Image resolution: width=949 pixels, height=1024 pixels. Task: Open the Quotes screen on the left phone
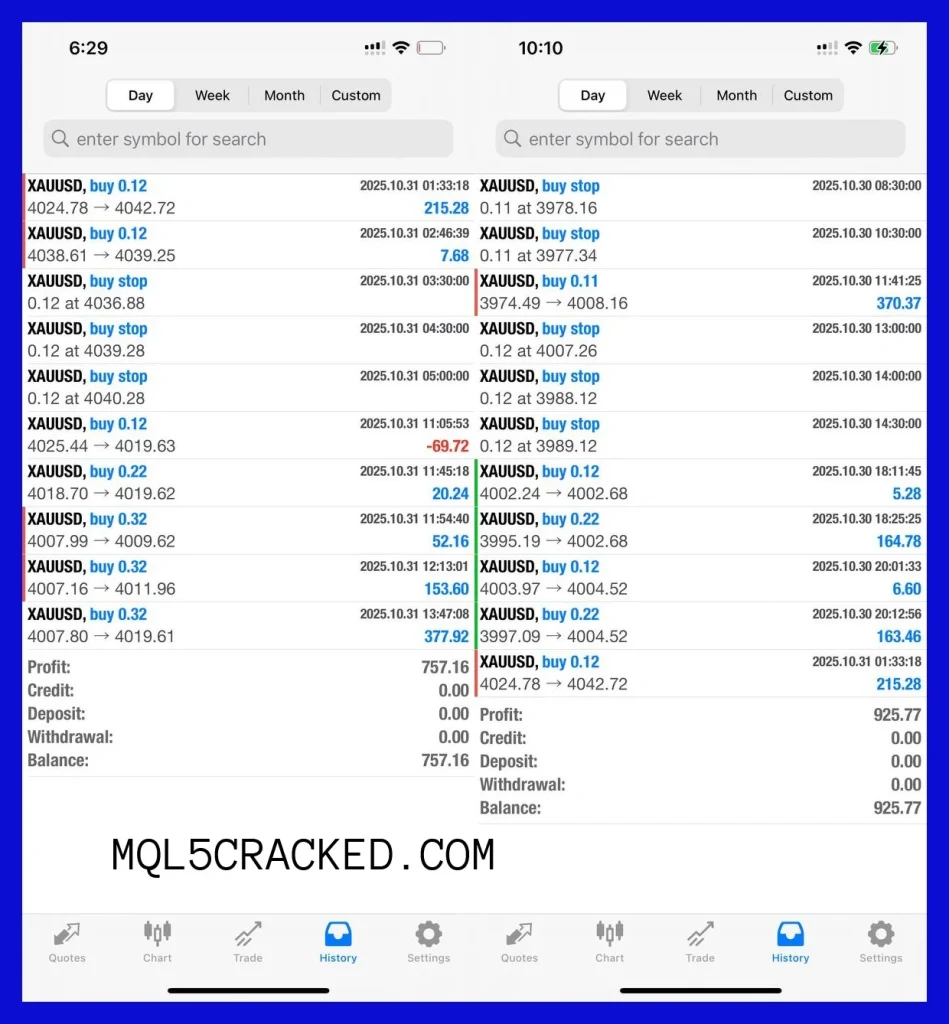point(66,943)
